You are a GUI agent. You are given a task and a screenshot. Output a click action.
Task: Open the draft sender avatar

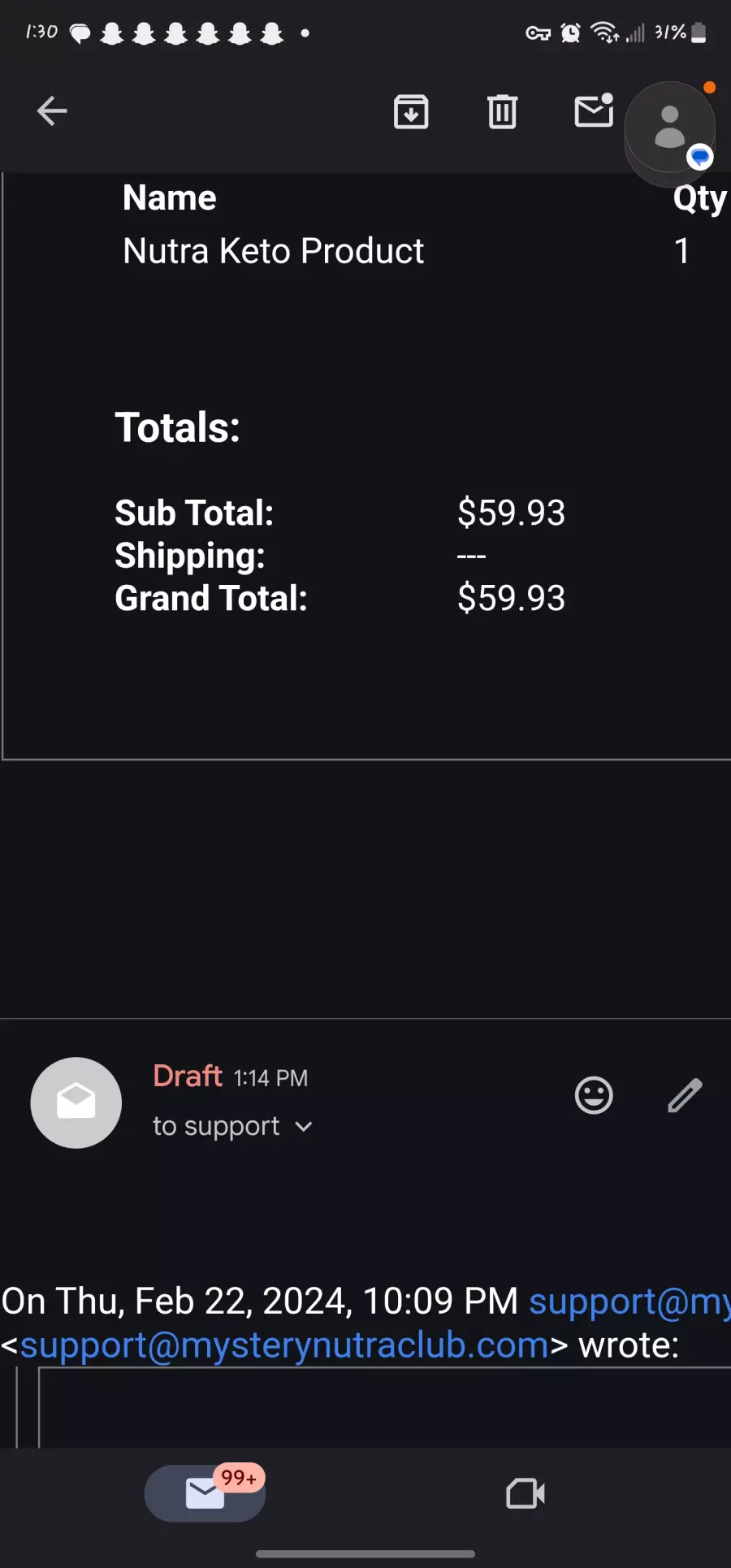pos(76,1102)
